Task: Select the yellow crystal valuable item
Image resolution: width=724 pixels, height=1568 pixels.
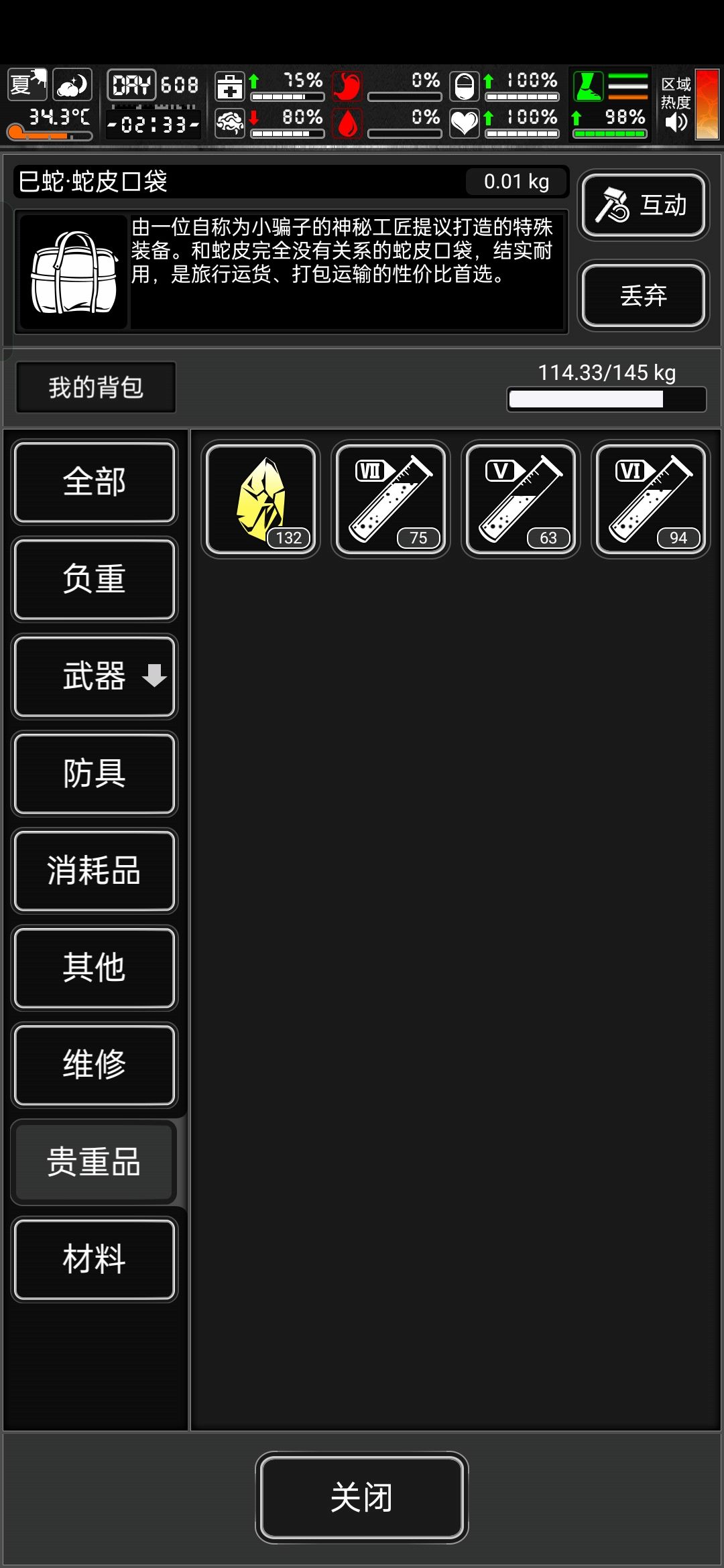Action: [260, 498]
